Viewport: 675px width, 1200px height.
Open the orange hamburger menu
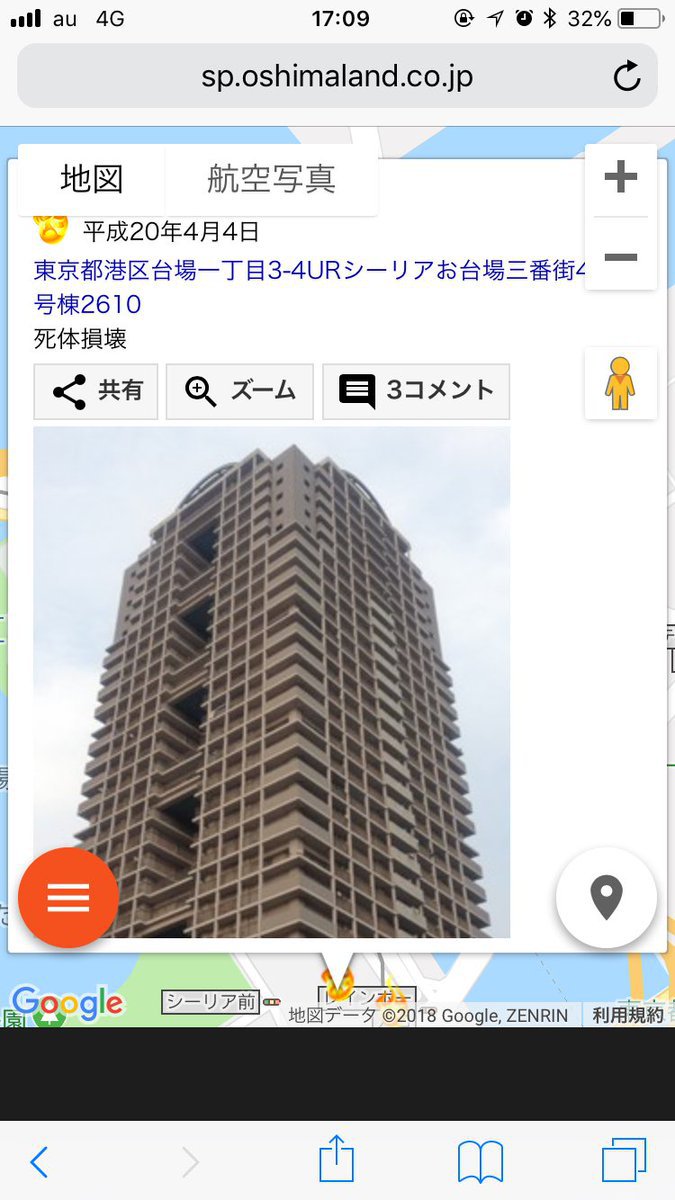68,897
